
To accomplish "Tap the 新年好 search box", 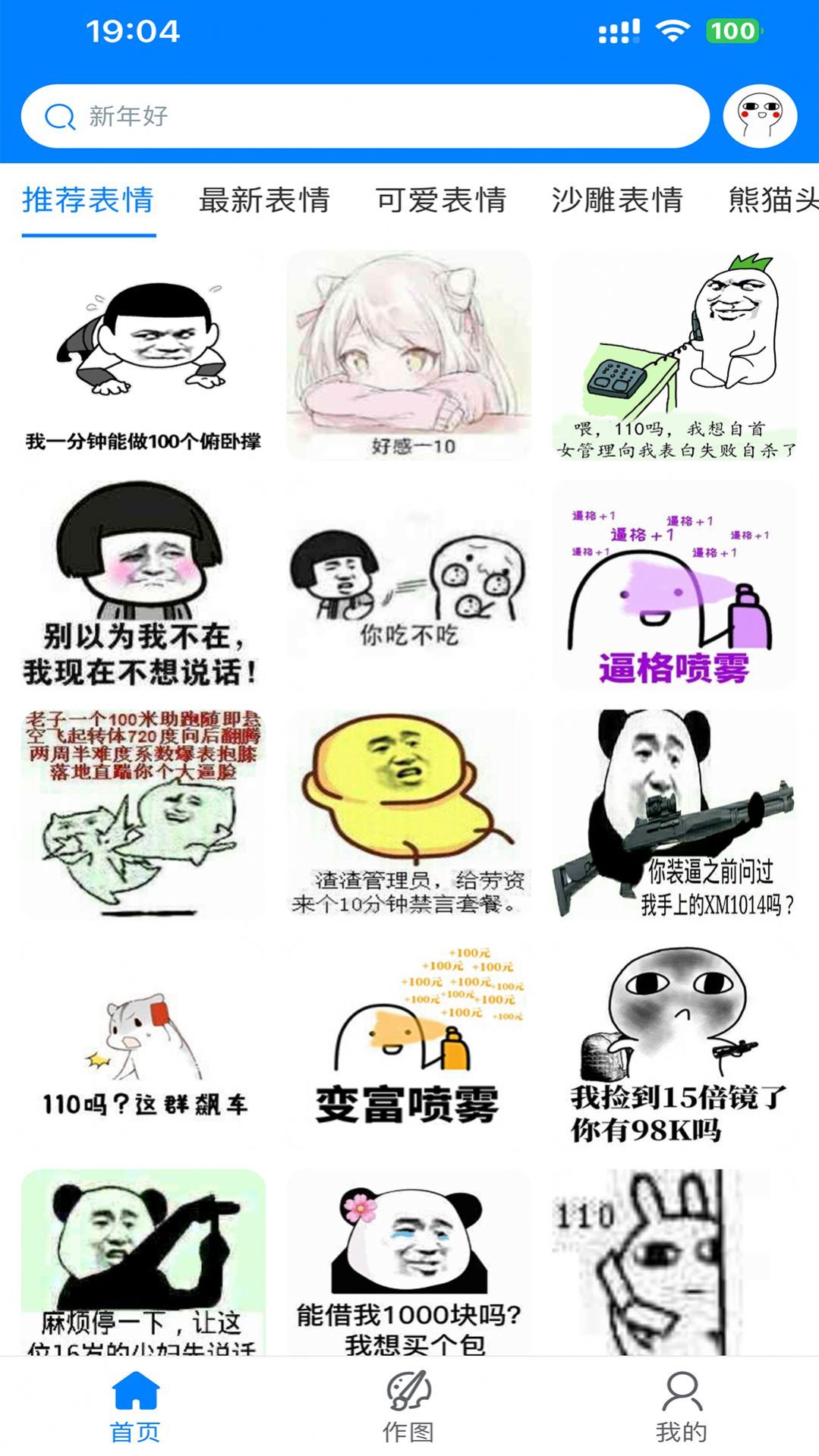I will (x=364, y=116).
